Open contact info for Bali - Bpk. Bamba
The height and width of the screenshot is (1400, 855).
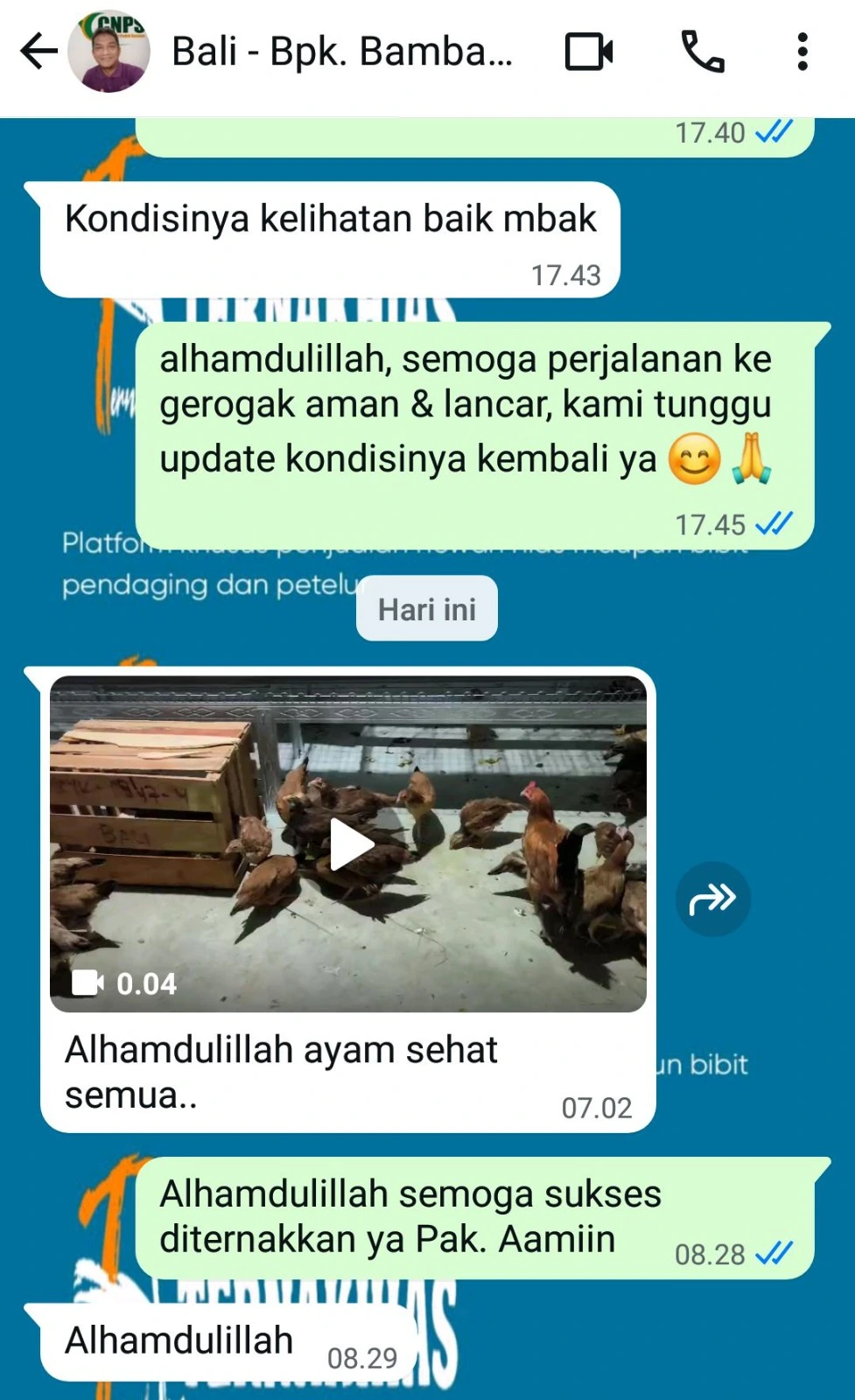coord(341,52)
